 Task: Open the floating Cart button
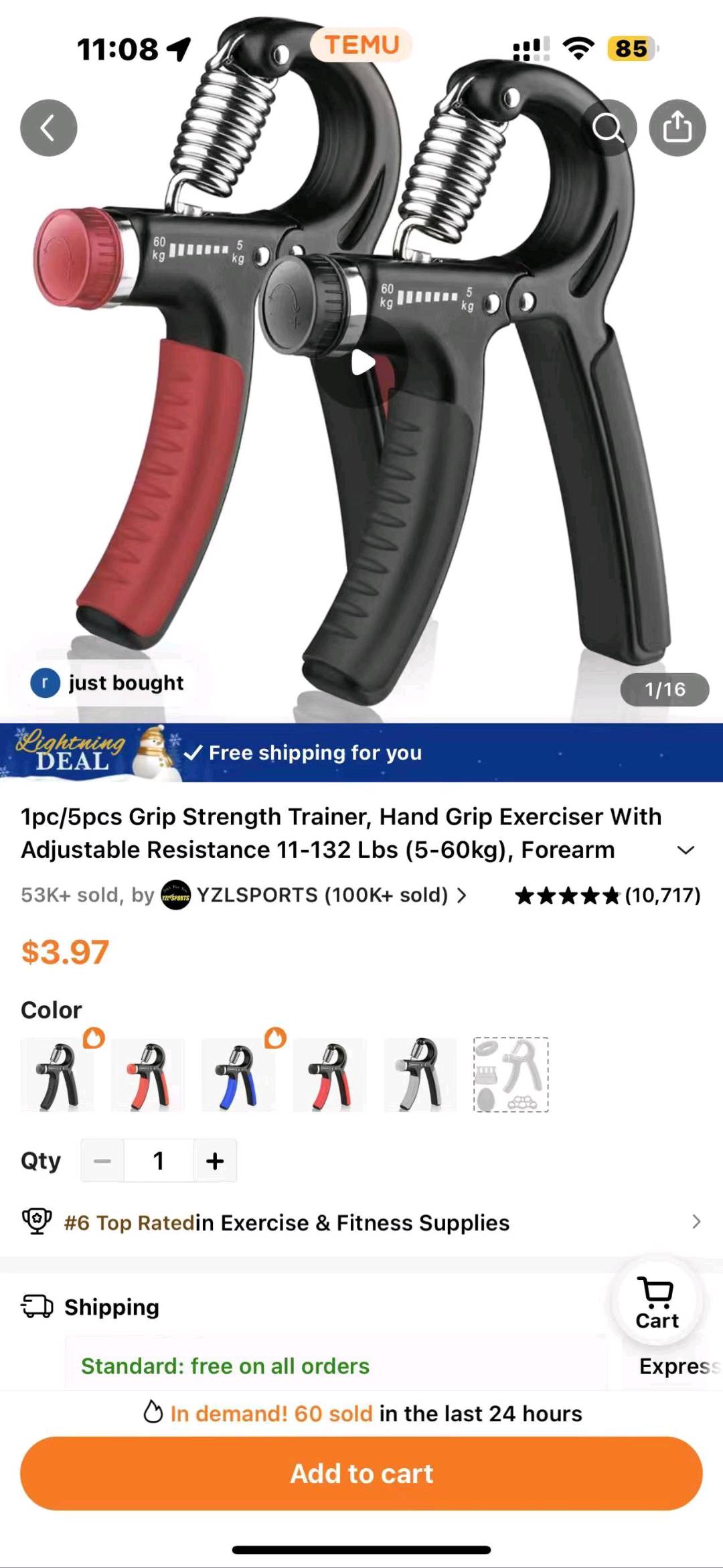[657, 1303]
